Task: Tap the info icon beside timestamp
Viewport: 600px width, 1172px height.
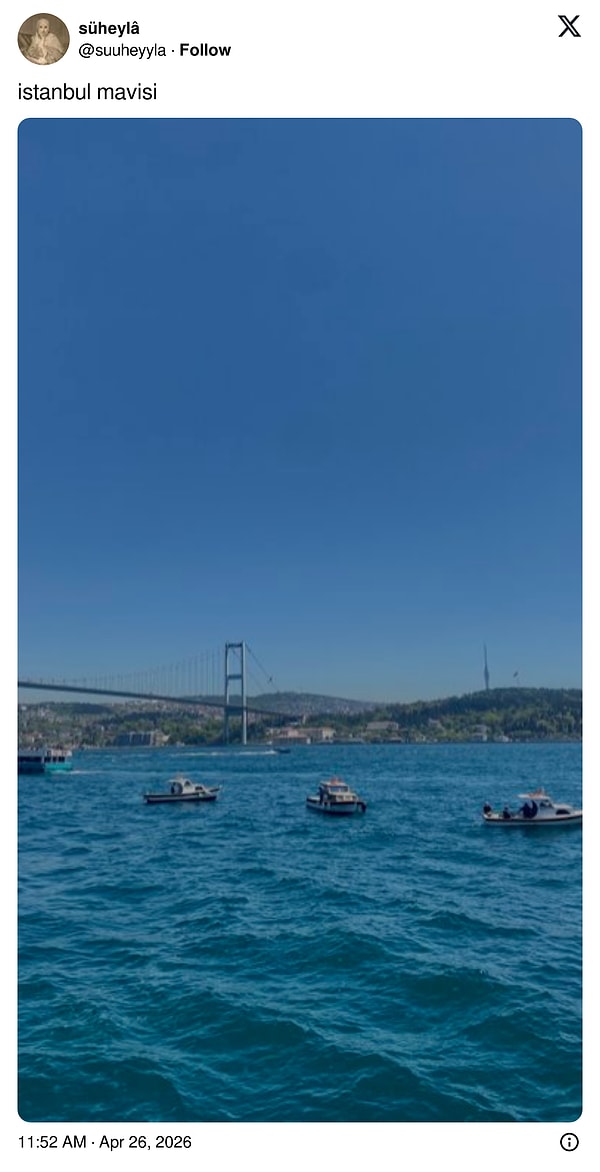Action: click(569, 1142)
